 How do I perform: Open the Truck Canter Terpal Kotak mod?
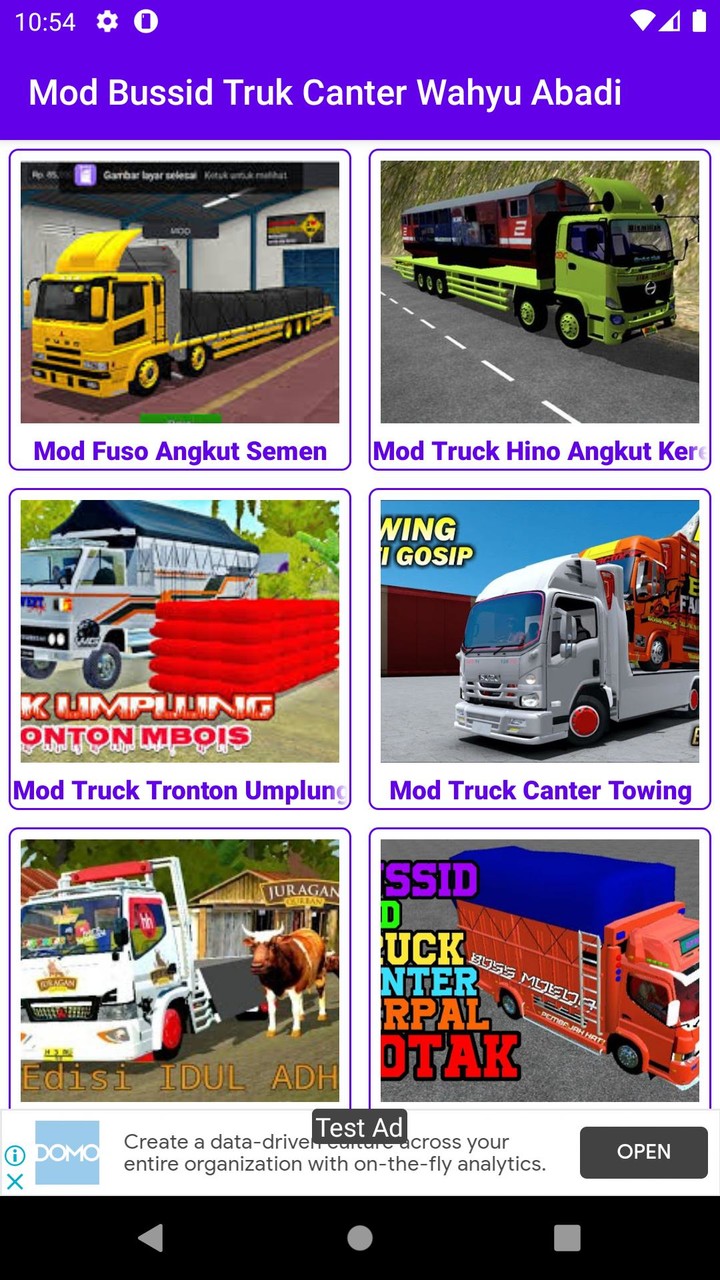click(x=540, y=968)
